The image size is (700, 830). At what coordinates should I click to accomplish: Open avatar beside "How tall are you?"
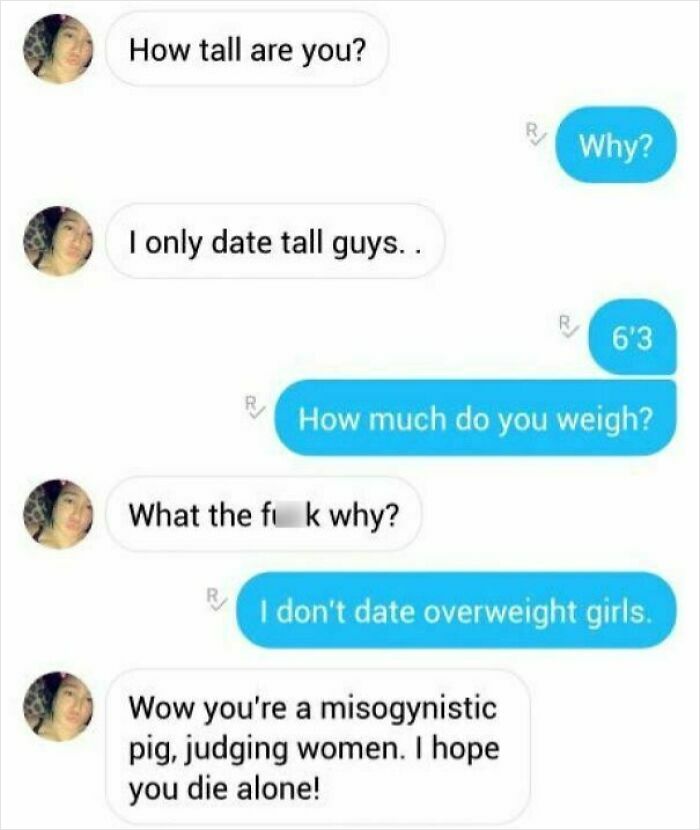(59, 49)
